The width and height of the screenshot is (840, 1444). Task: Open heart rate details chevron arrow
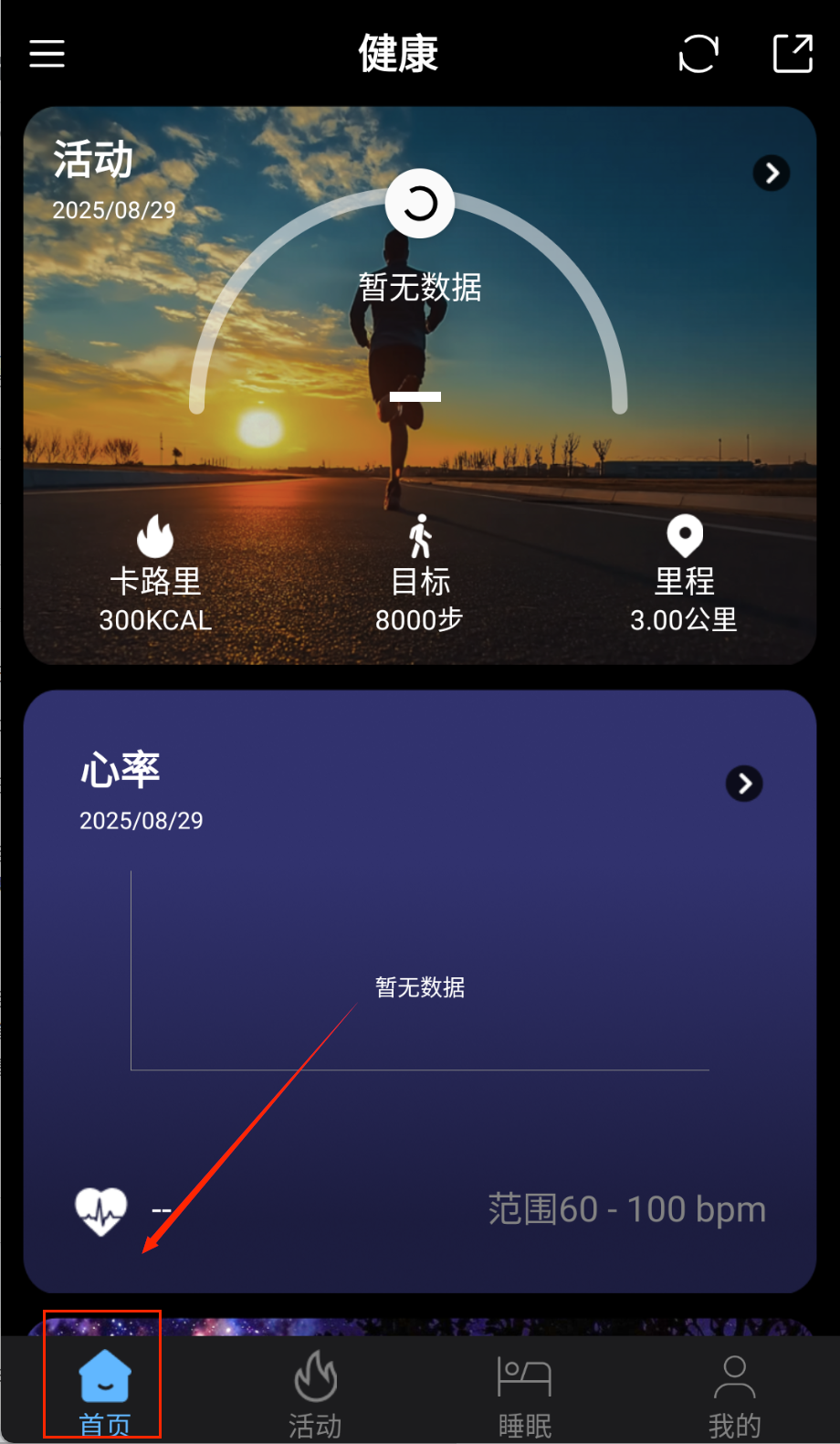[x=744, y=784]
